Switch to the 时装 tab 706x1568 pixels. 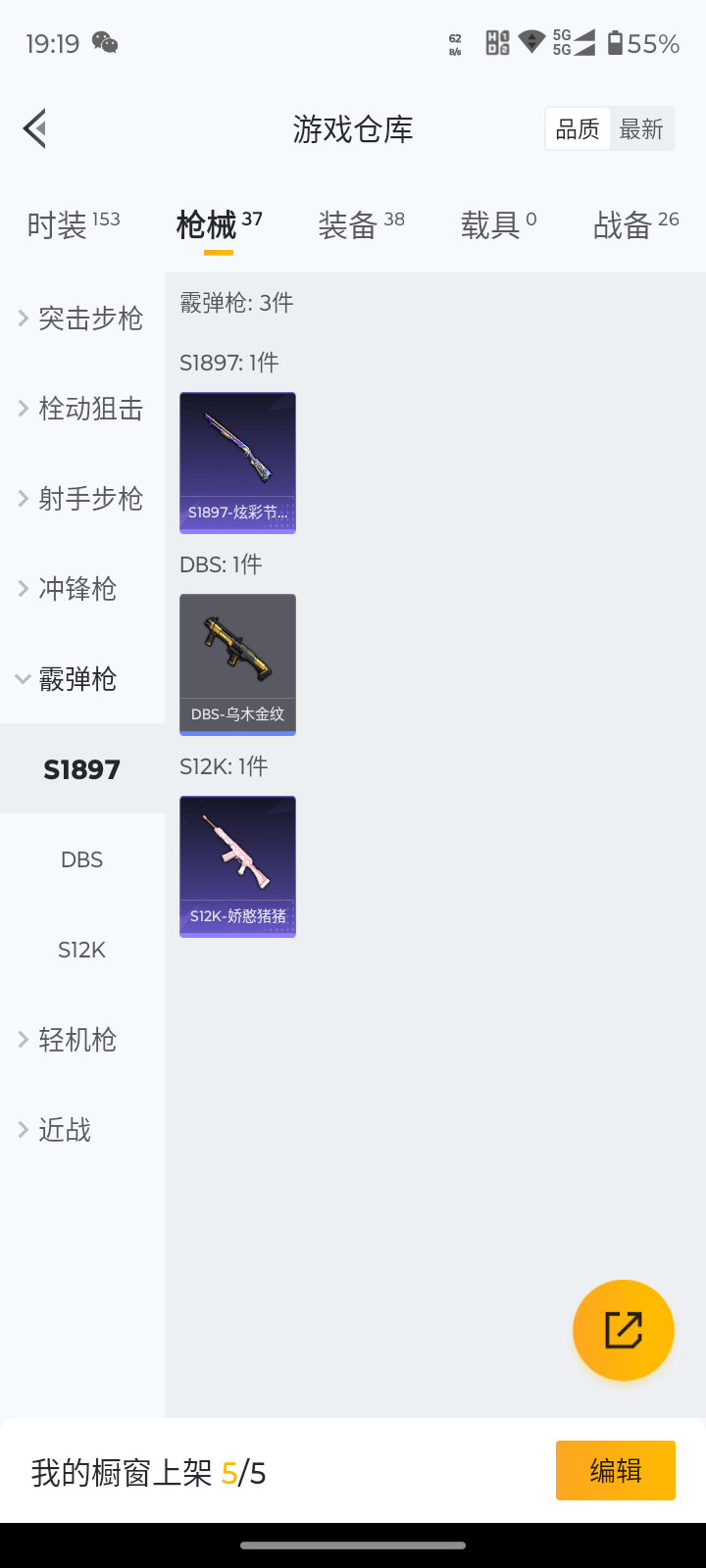[x=74, y=225]
